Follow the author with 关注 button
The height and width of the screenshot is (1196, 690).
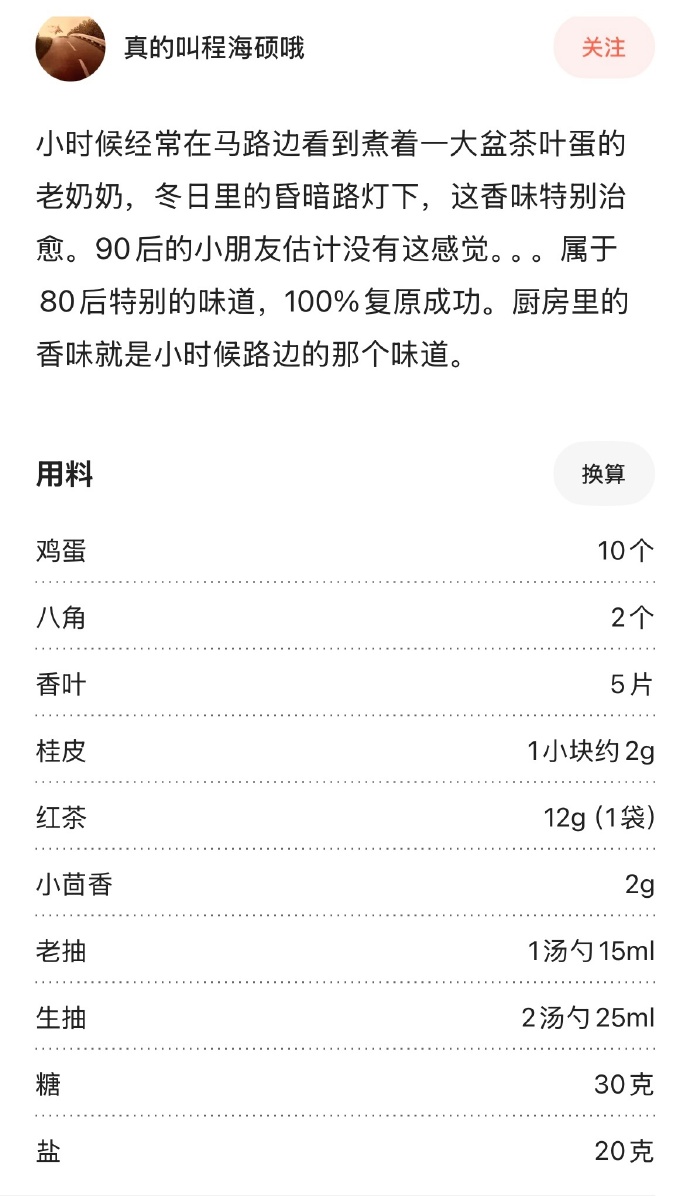[x=603, y=47]
